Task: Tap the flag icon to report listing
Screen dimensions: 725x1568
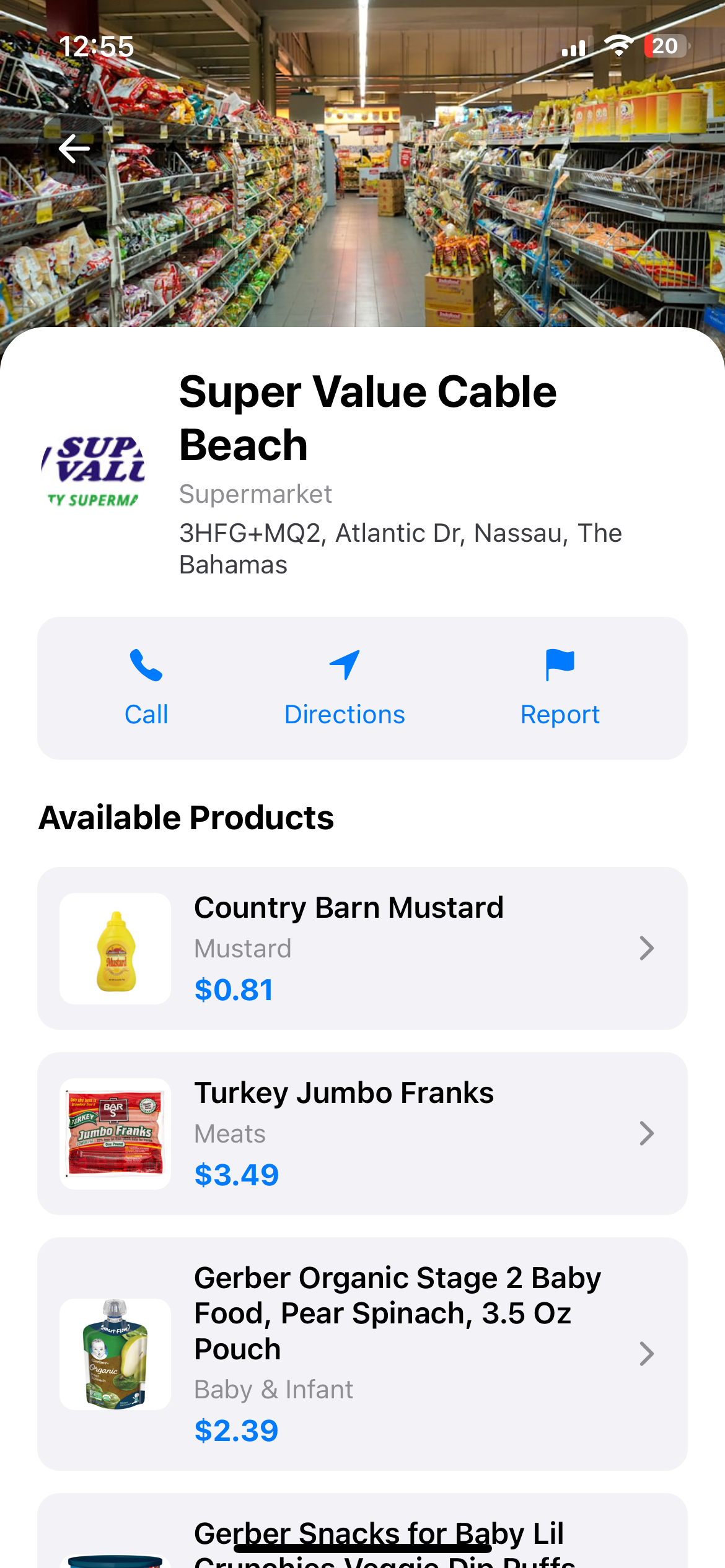Action: pyautogui.click(x=560, y=664)
